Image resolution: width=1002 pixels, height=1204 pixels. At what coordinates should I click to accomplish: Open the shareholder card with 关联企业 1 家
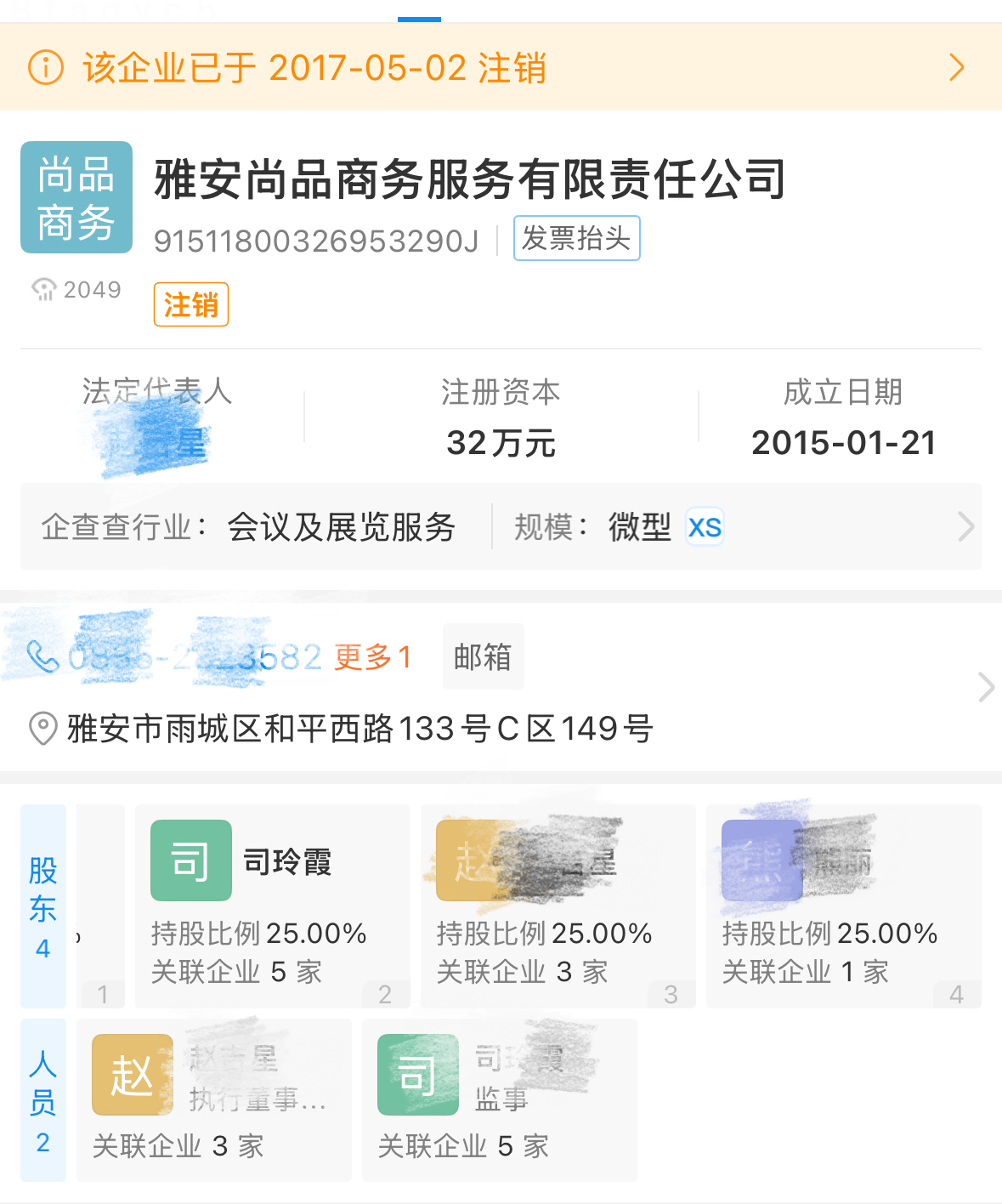pos(843,906)
